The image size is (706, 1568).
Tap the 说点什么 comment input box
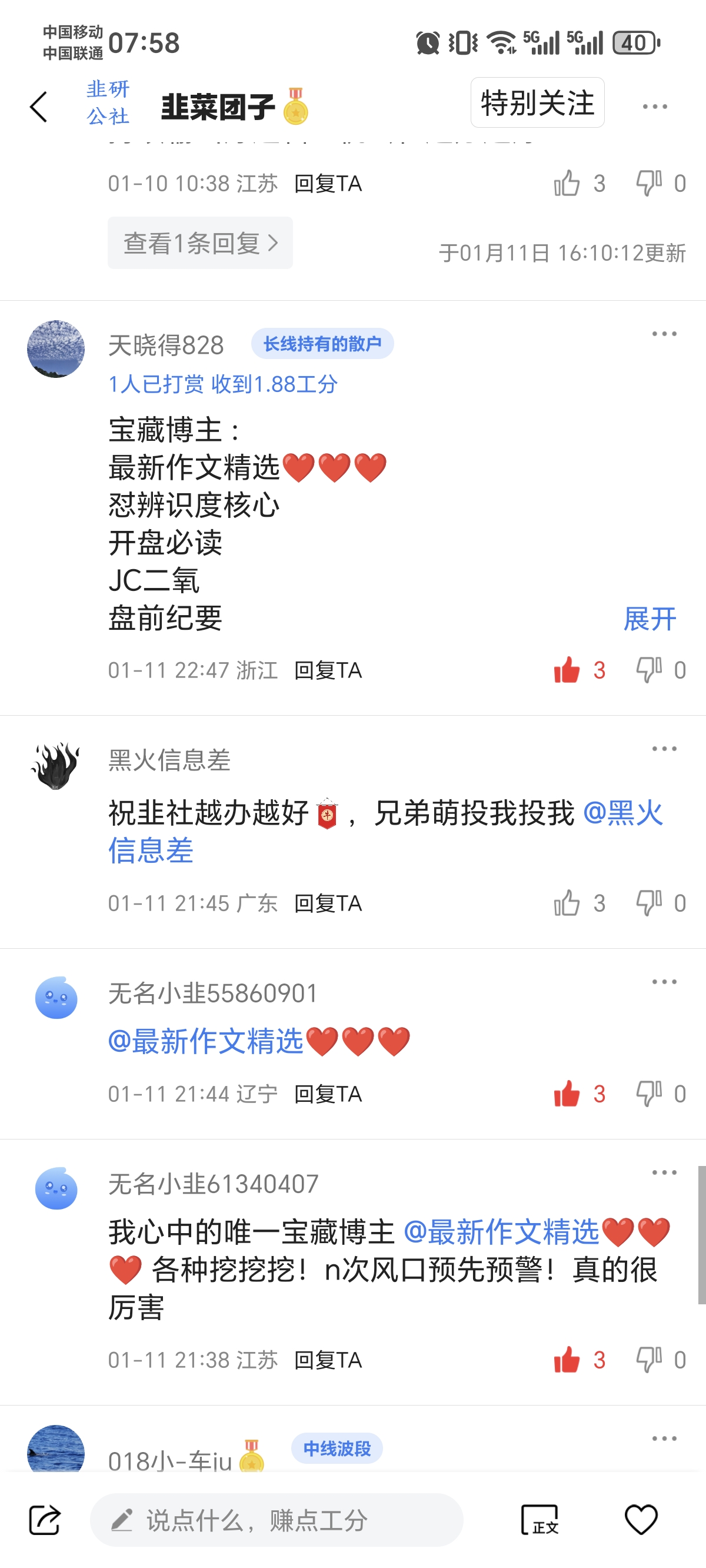[277, 1520]
